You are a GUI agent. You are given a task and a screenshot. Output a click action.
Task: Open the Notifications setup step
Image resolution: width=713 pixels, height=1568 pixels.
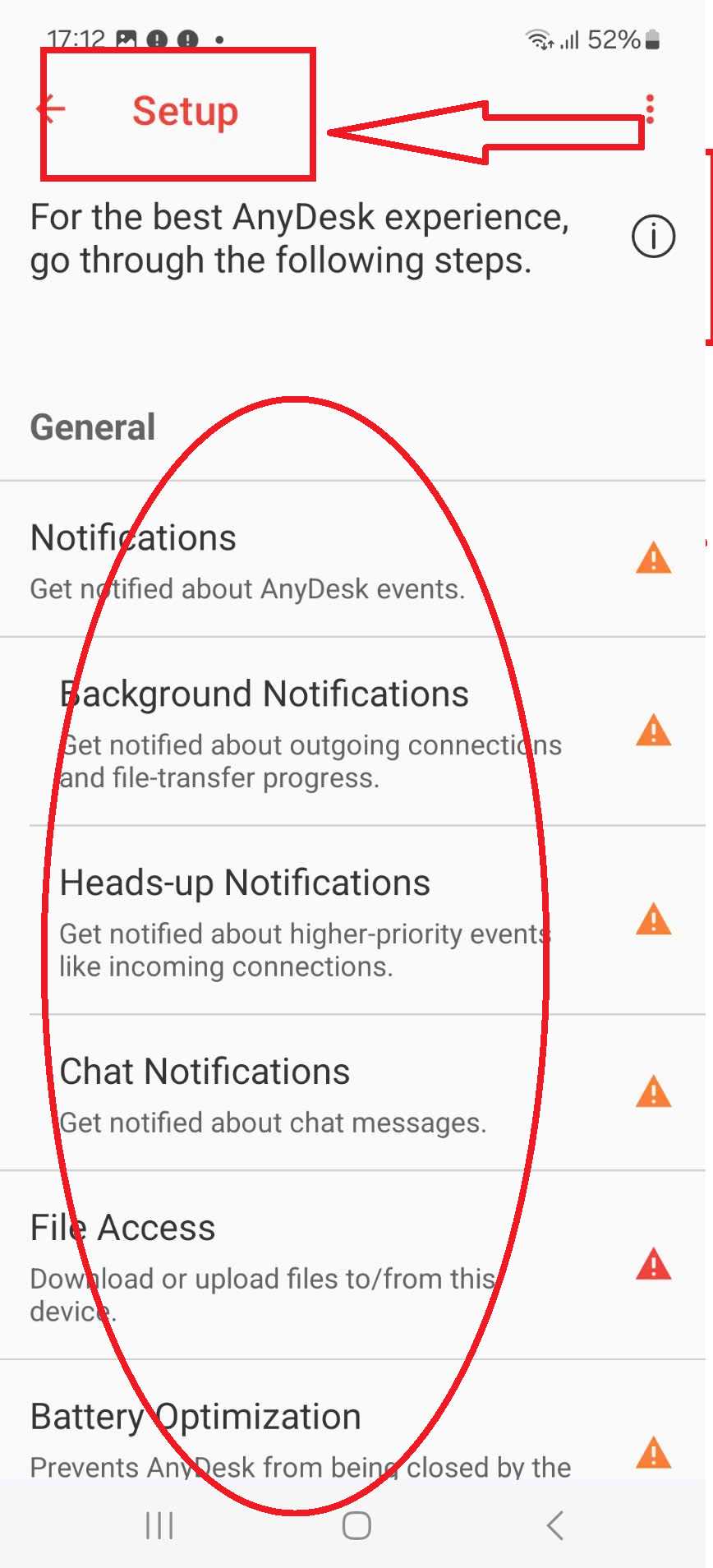(329, 560)
